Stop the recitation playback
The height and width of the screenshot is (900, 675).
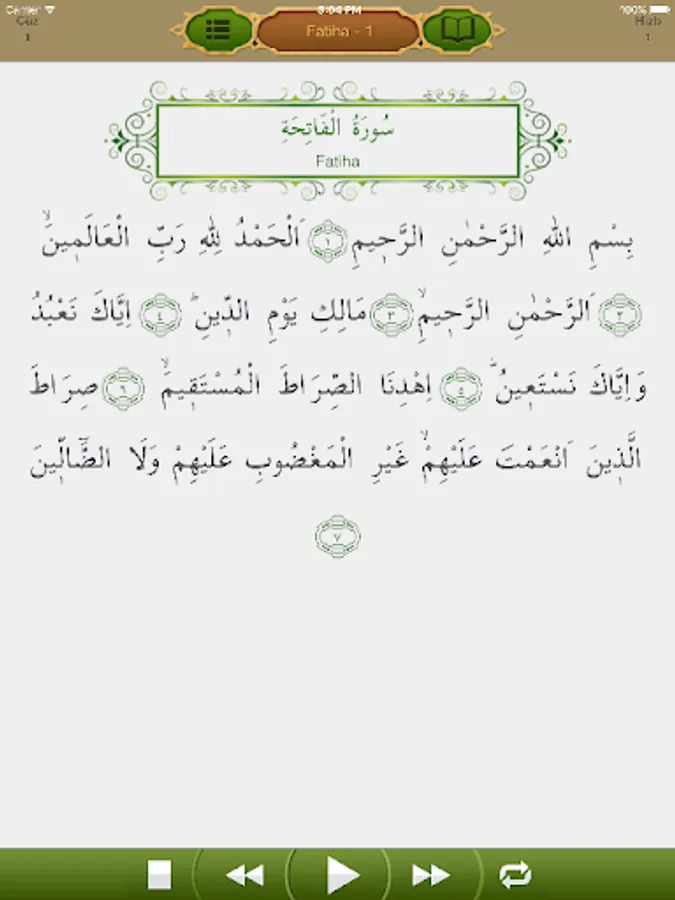coord(159,876)
